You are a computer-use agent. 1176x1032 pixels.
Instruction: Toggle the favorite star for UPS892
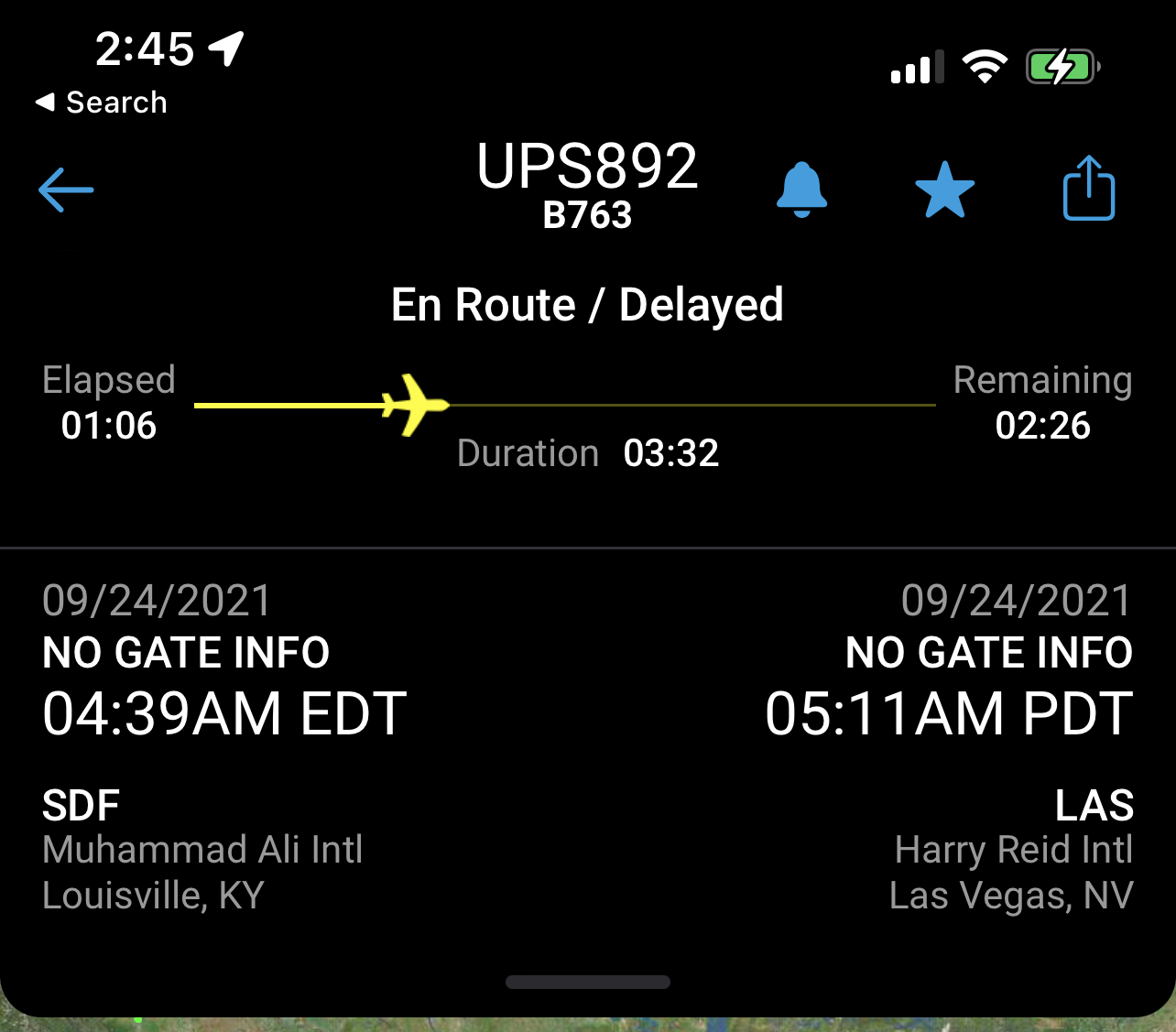pos(944,190)
